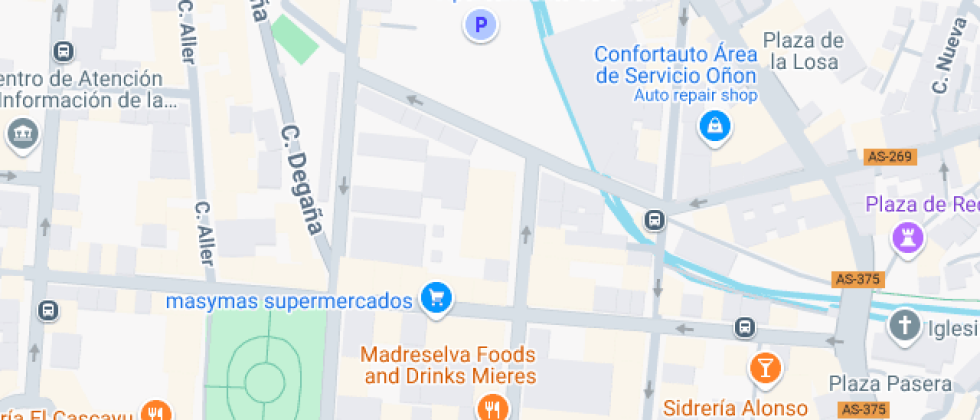Select bus stop beside C. Aller top
Viewport: 980px width, 420px height.
(64, 51)
